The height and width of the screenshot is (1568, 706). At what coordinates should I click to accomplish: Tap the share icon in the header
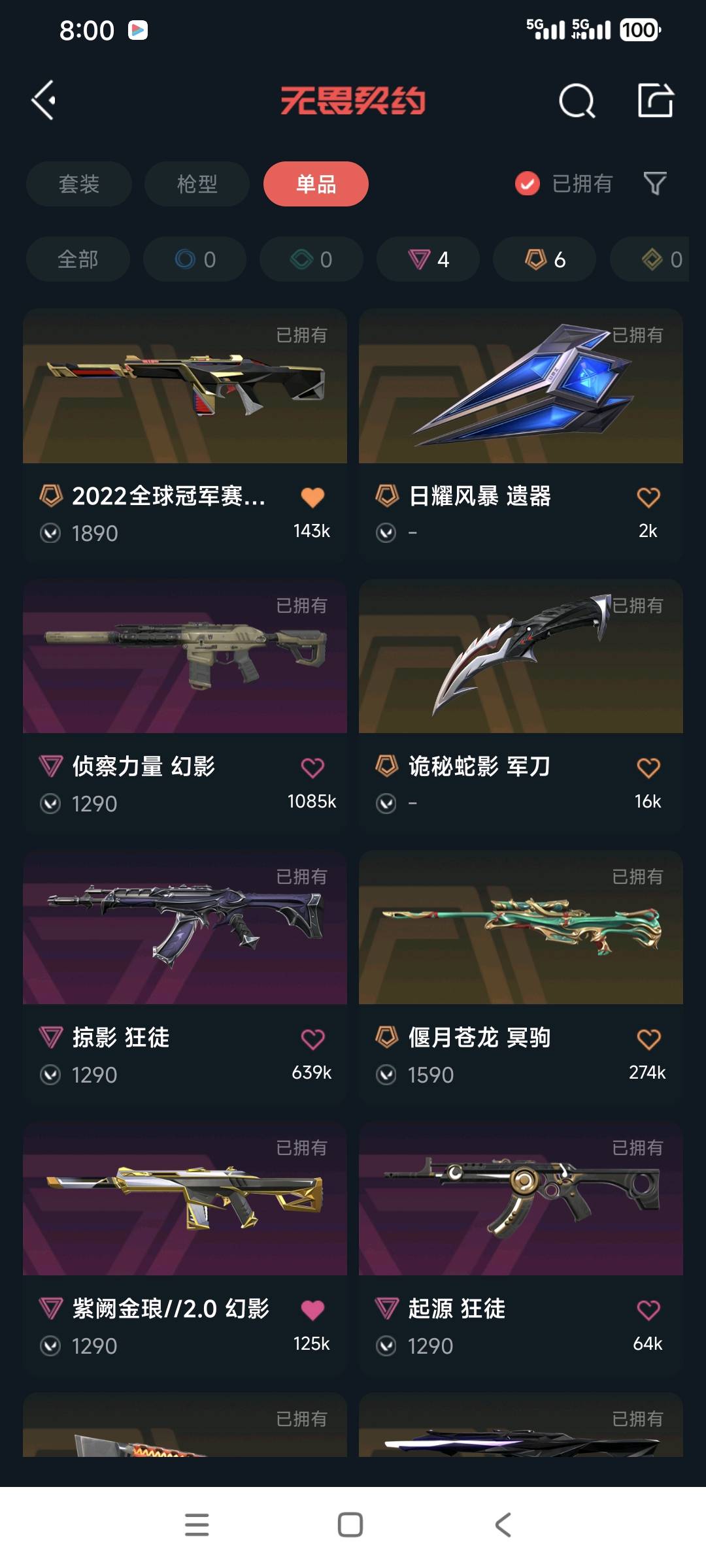click(655, 101)
